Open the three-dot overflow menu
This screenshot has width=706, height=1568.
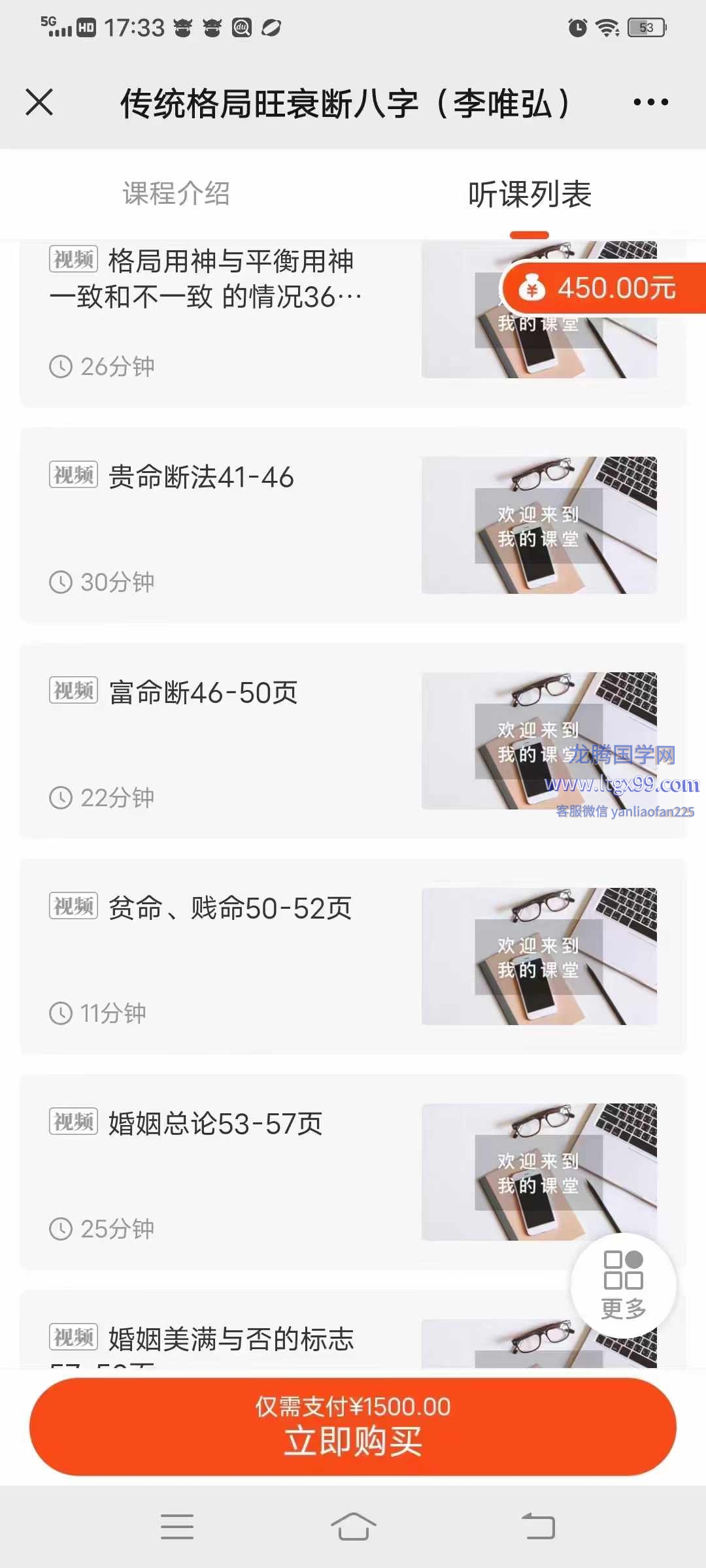650,103
